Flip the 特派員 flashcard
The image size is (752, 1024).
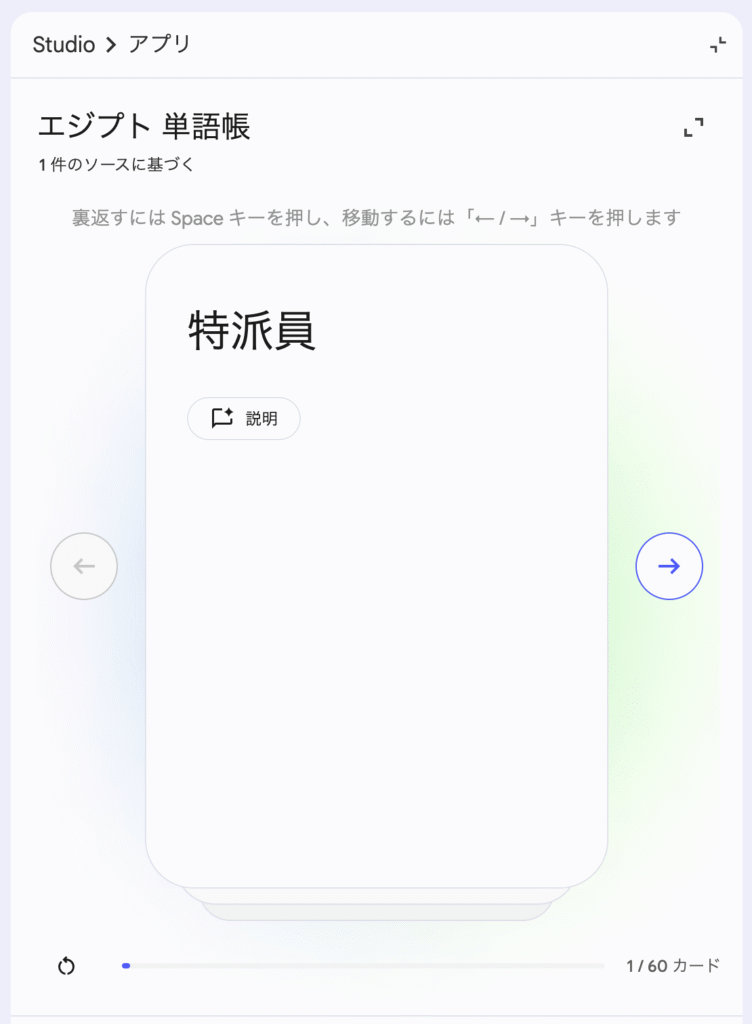[376, 620]
